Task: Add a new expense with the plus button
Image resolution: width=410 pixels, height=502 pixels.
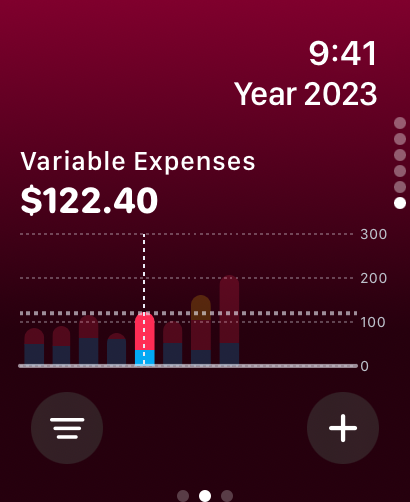Action: (343, 428)
